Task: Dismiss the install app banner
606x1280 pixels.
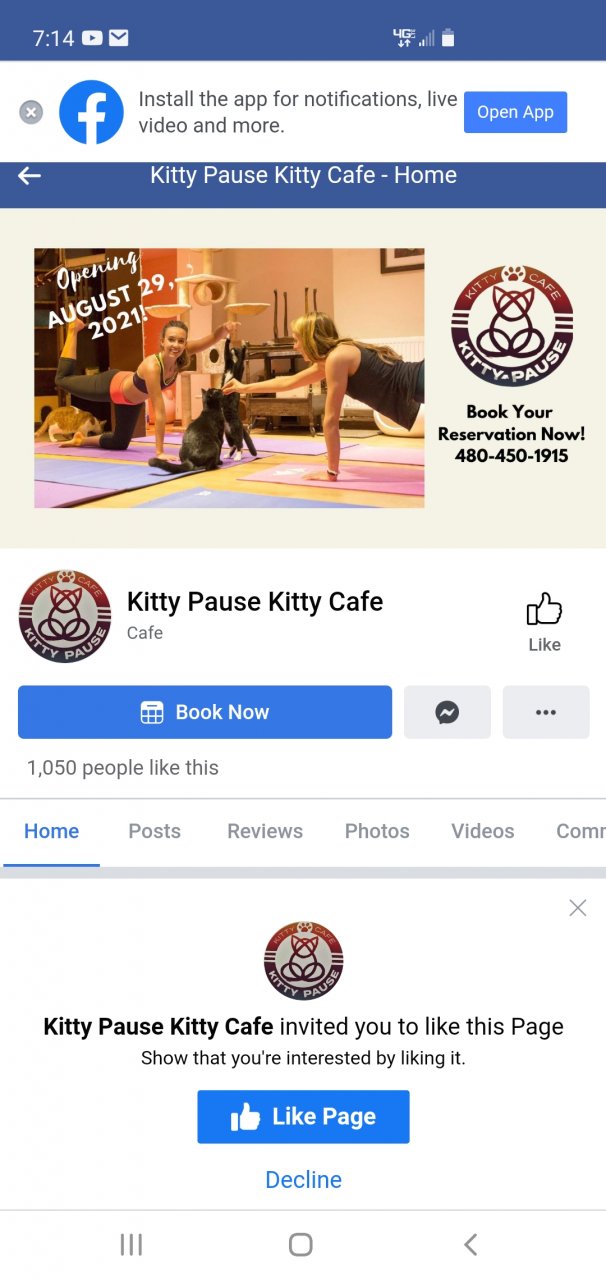Action: tap(32, 112)
